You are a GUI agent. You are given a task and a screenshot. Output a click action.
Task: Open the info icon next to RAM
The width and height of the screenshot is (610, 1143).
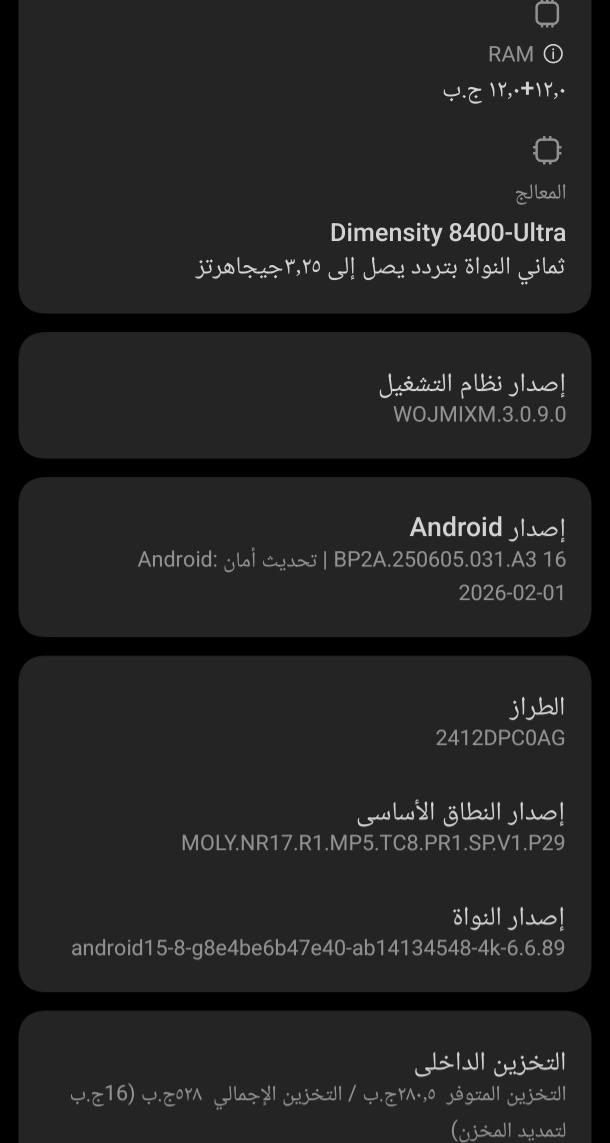pos(553,54)
